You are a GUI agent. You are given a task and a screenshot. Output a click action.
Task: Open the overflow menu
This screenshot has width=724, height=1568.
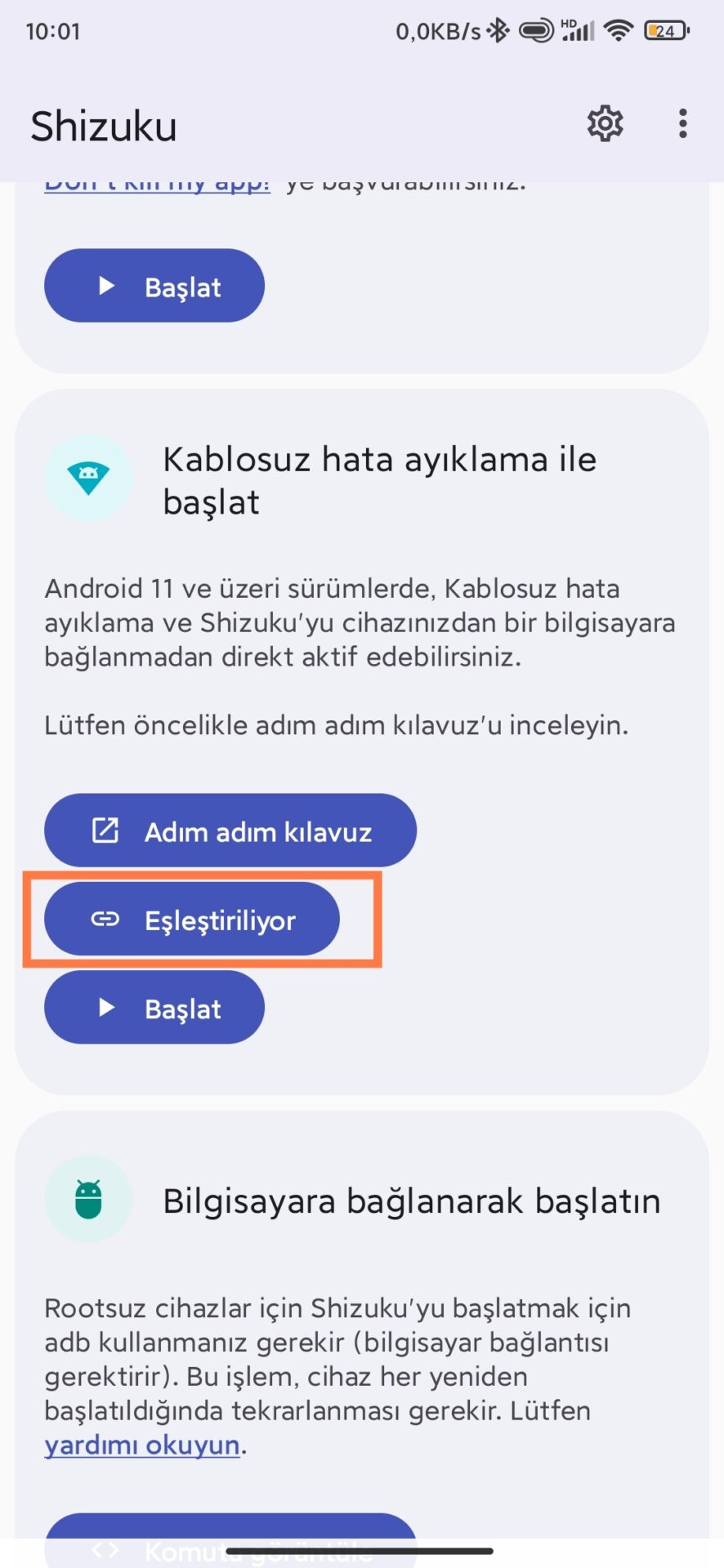coord(682,124)
